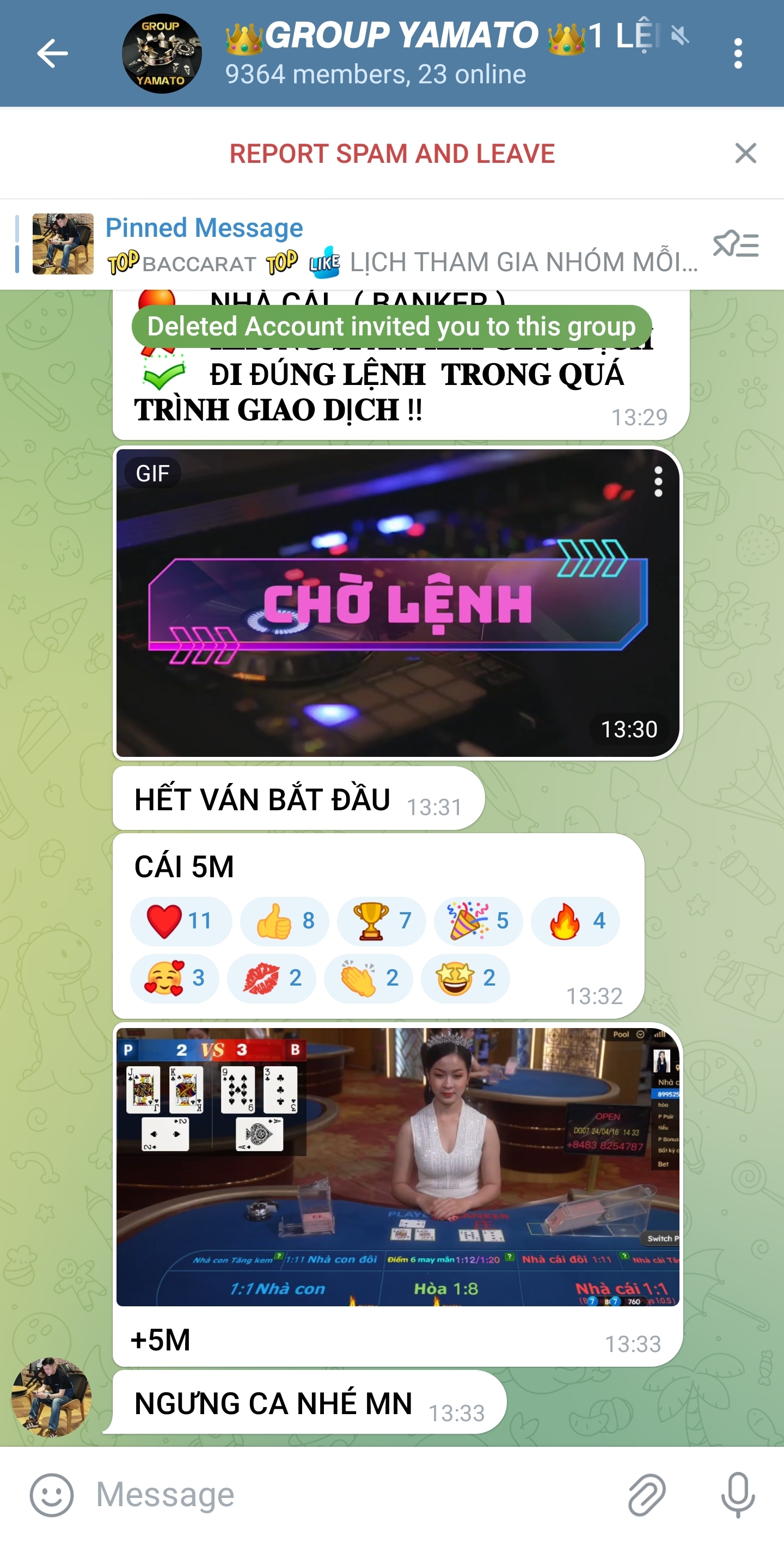Screen dimensions: 784x1541
Task: Attach a file with the paperclip
Action: 647,1495
